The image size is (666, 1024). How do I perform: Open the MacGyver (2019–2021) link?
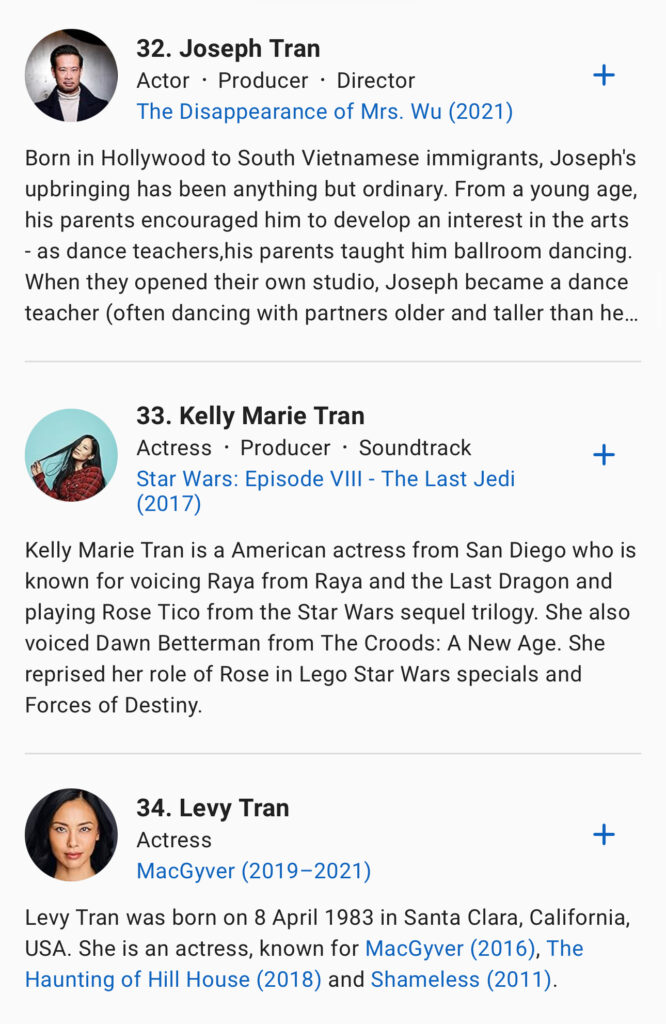pos(253,871)
